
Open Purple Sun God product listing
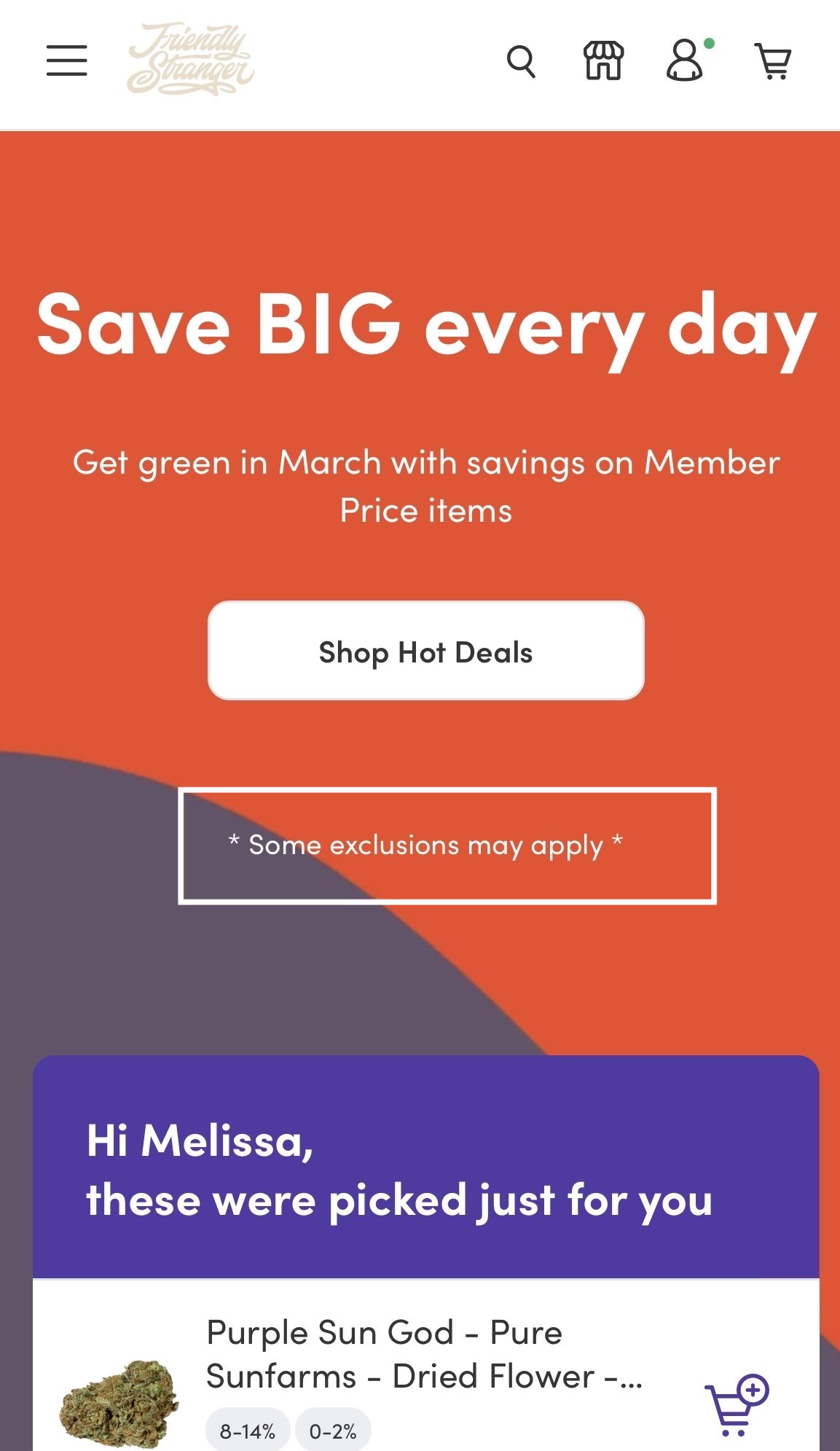click(x=423, y=1354)
